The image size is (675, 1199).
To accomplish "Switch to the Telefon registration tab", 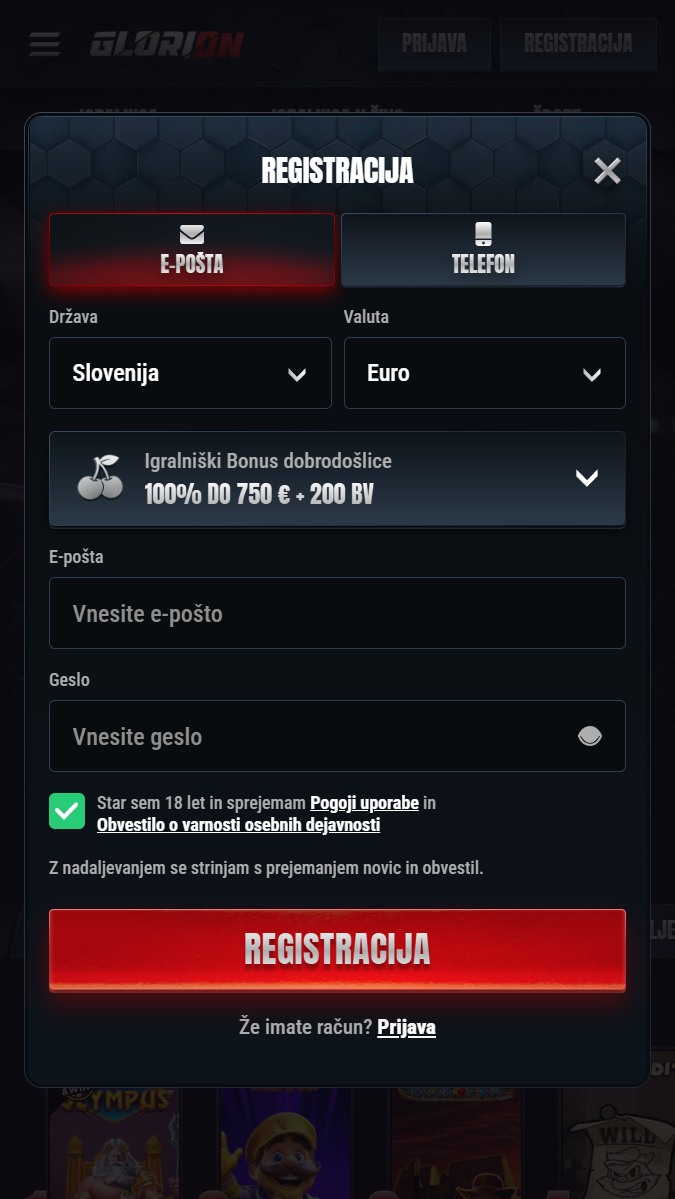I will pos(483,249).
